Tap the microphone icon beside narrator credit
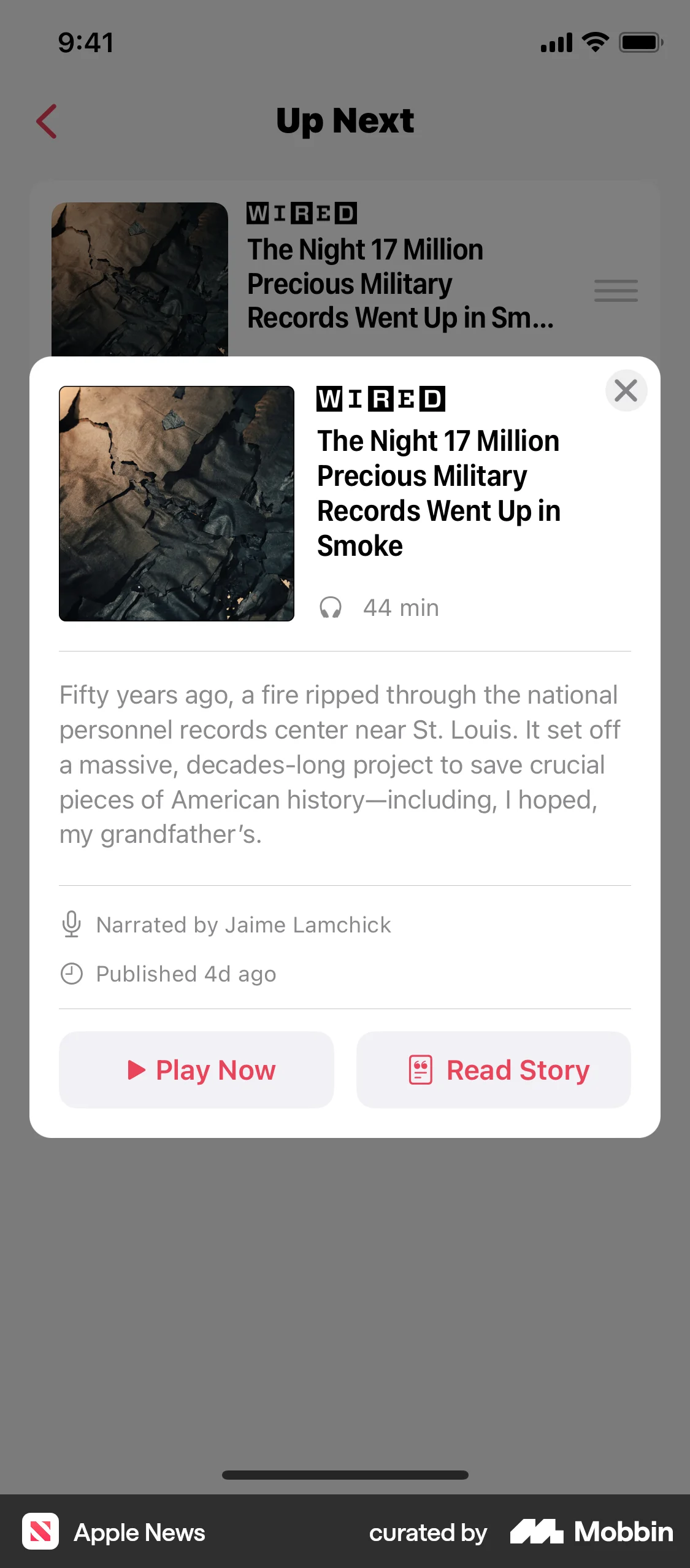Viewport: 690px width, 1568px height. point(71,924)
